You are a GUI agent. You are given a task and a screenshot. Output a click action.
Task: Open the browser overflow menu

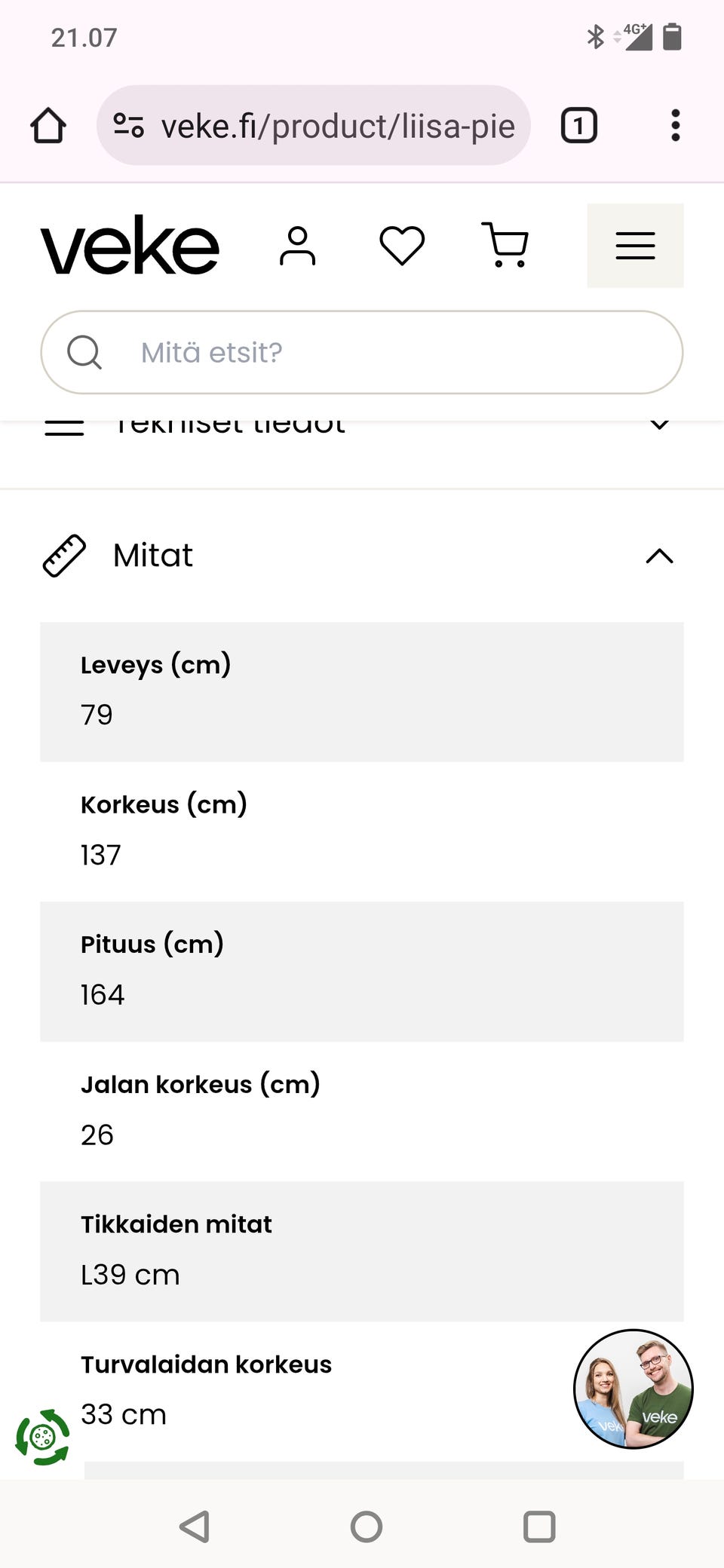675,126
